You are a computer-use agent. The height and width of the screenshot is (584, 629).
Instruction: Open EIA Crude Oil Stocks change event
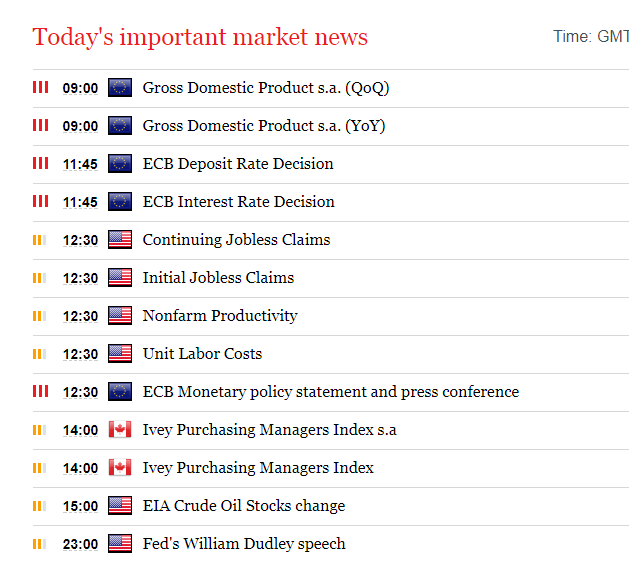point(243,506)
